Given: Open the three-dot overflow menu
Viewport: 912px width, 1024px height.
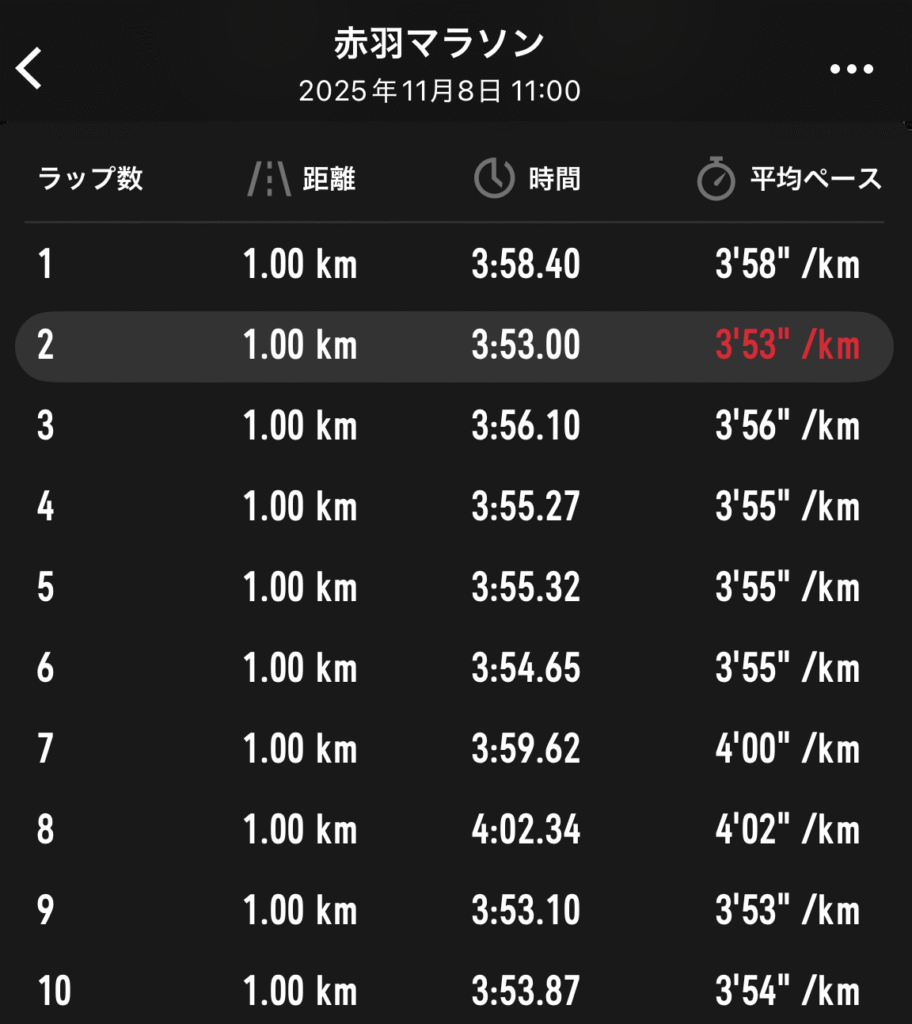Looking at the screenshot, I should click(x=851, y=69).
